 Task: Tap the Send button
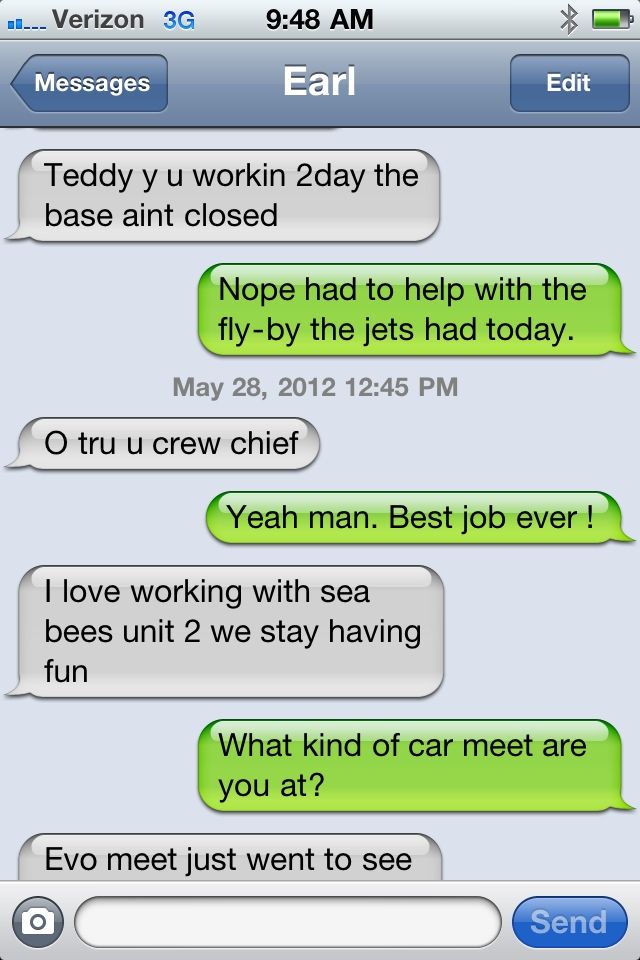pos(568,921)
